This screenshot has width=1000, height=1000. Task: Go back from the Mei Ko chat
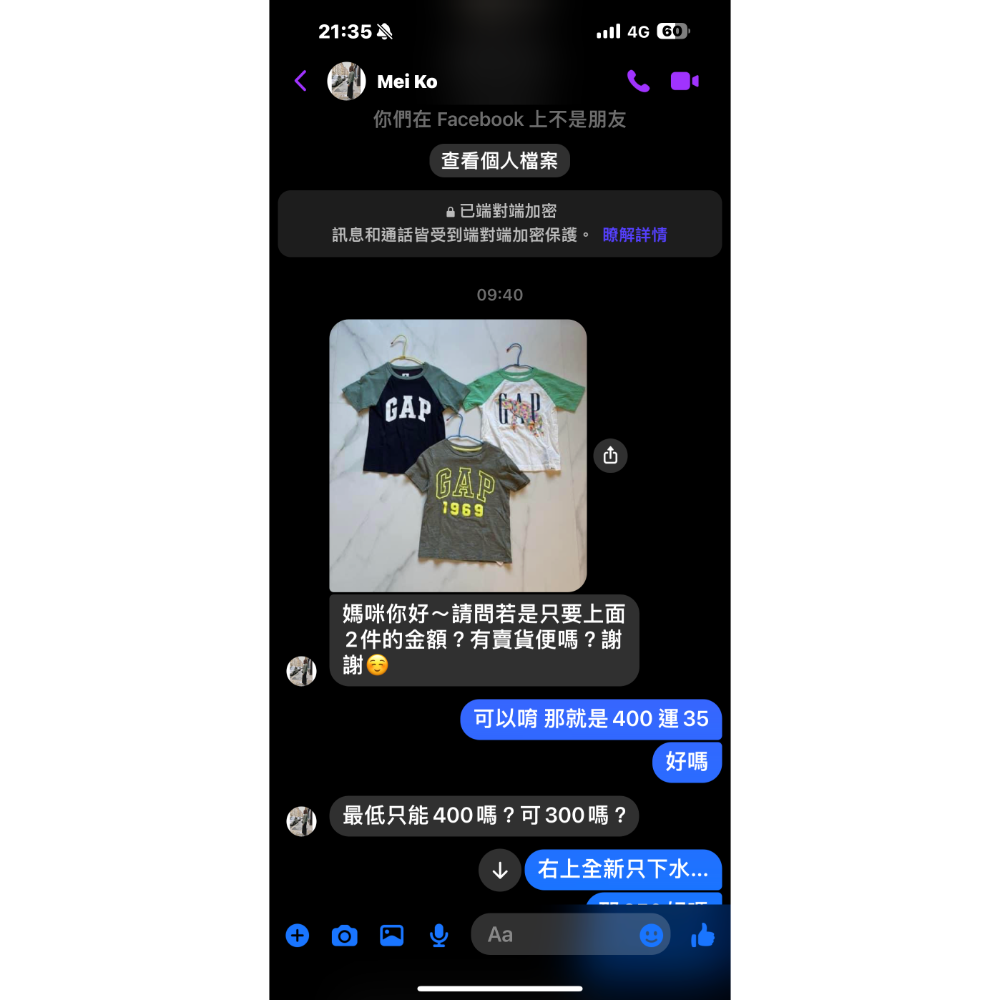[301, 81]
